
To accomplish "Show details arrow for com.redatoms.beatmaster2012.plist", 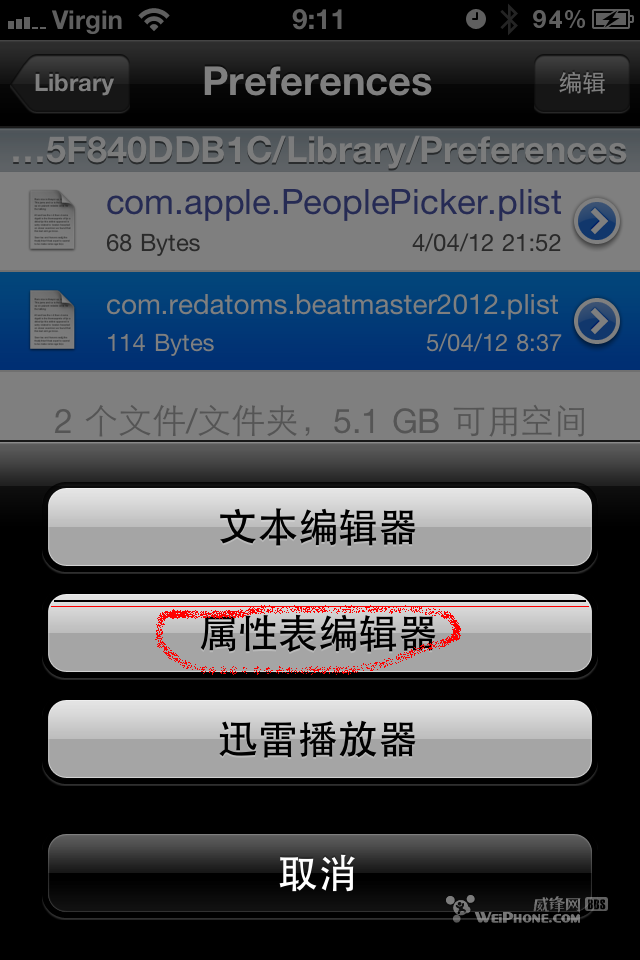I will 597,321.
